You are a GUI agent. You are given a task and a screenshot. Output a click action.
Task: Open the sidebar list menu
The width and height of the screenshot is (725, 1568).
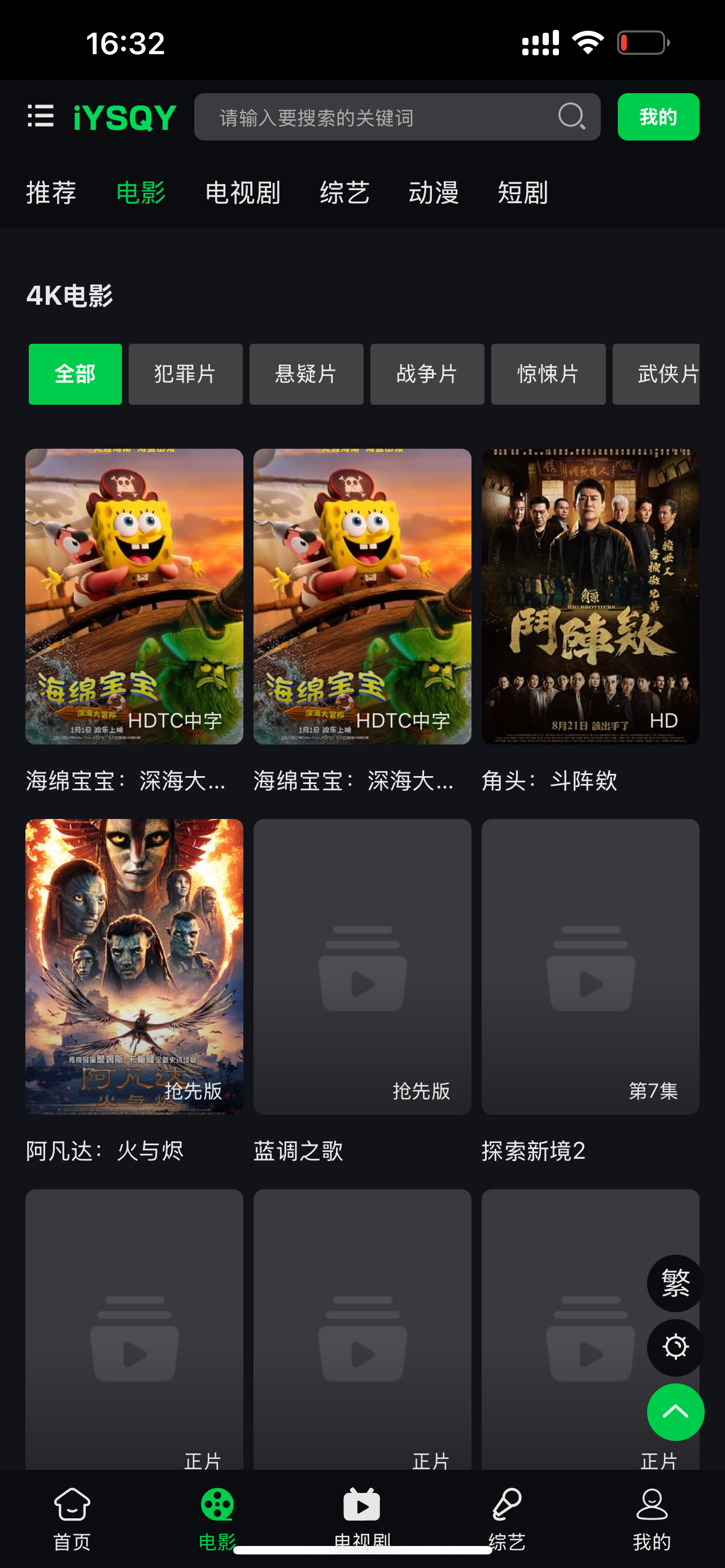pyautogui.click(x=40, y=116)
